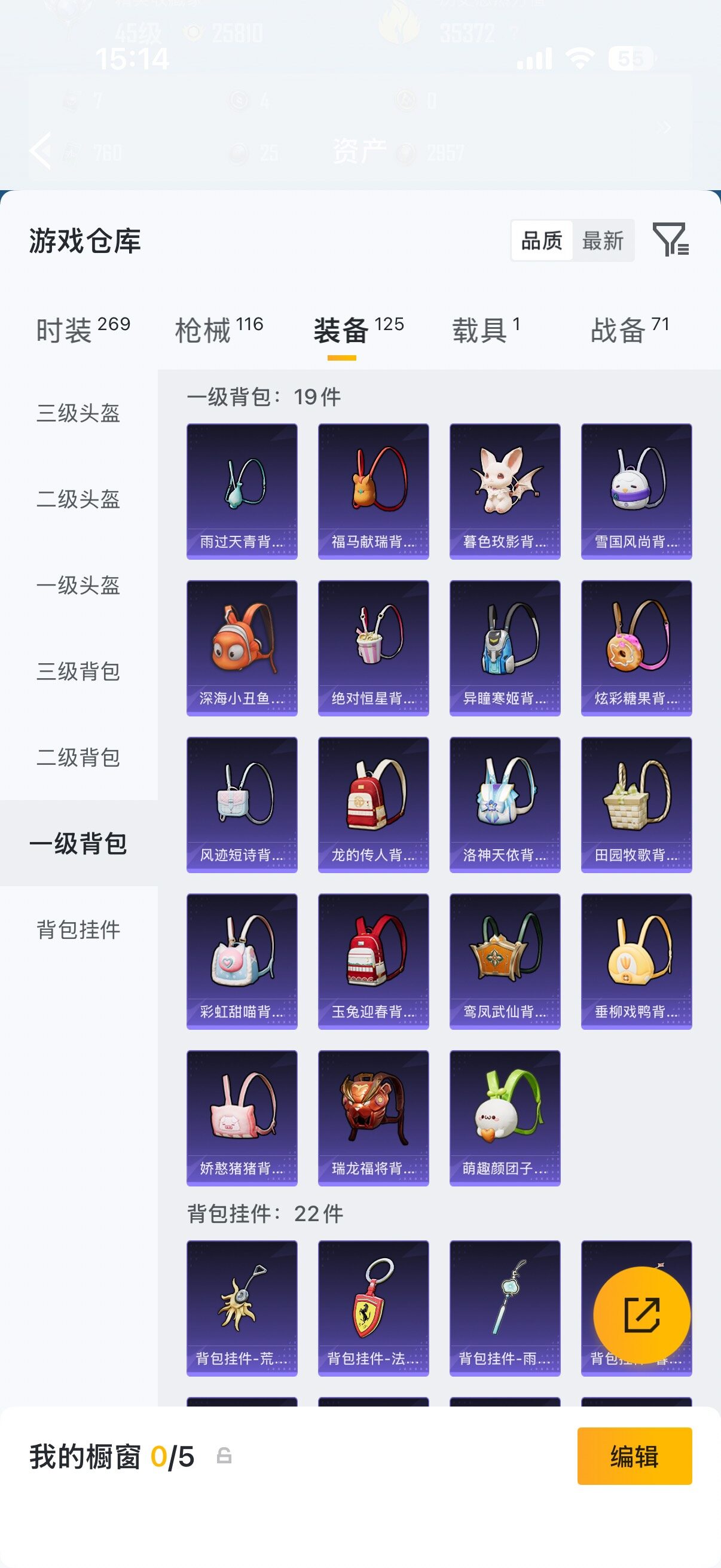This screenshot has width=721, height=1568.
Task: Go back with the top-left arrow
Action: (x=41, y=150)
